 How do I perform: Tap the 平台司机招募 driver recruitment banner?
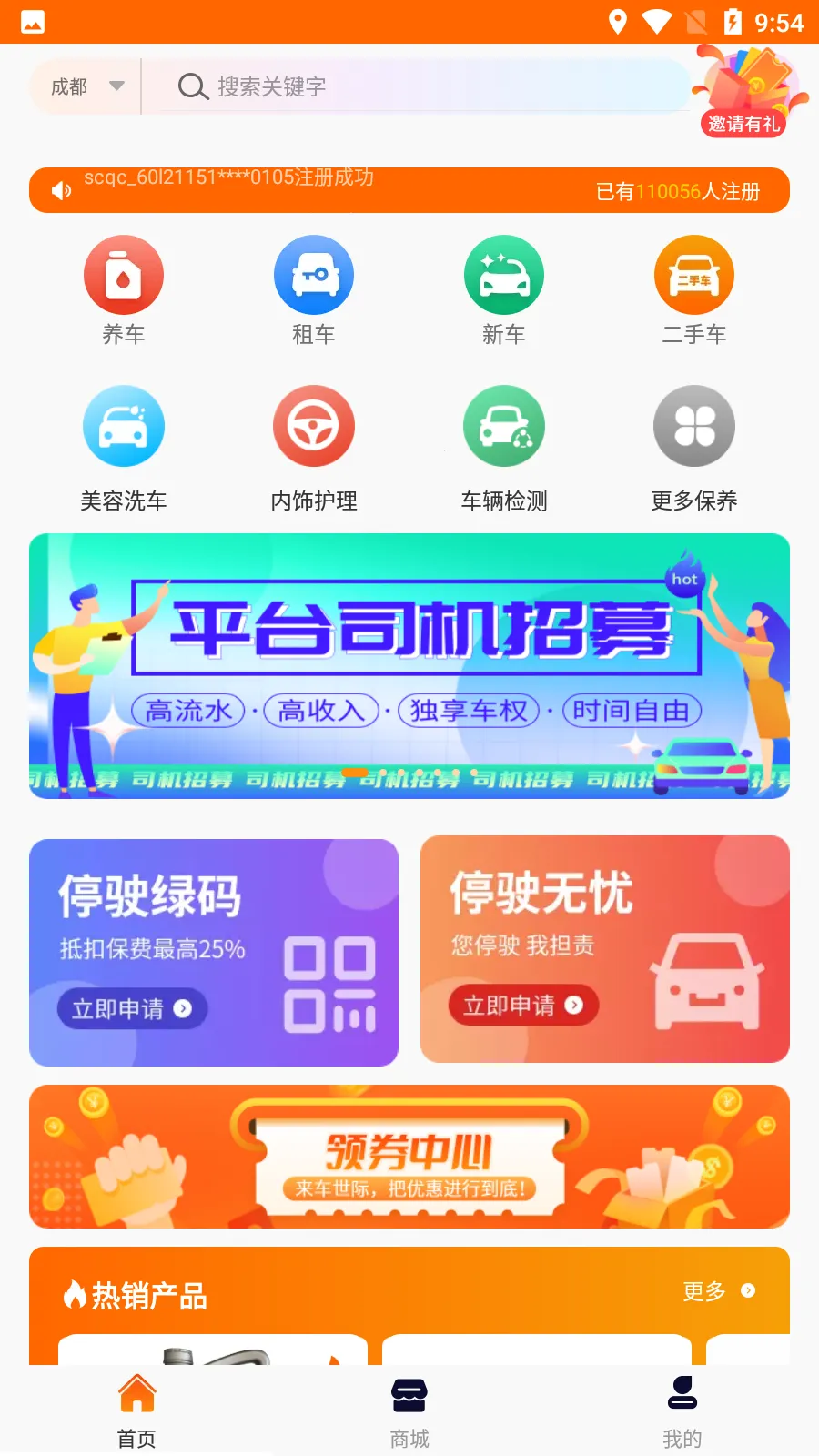point(409,664)
